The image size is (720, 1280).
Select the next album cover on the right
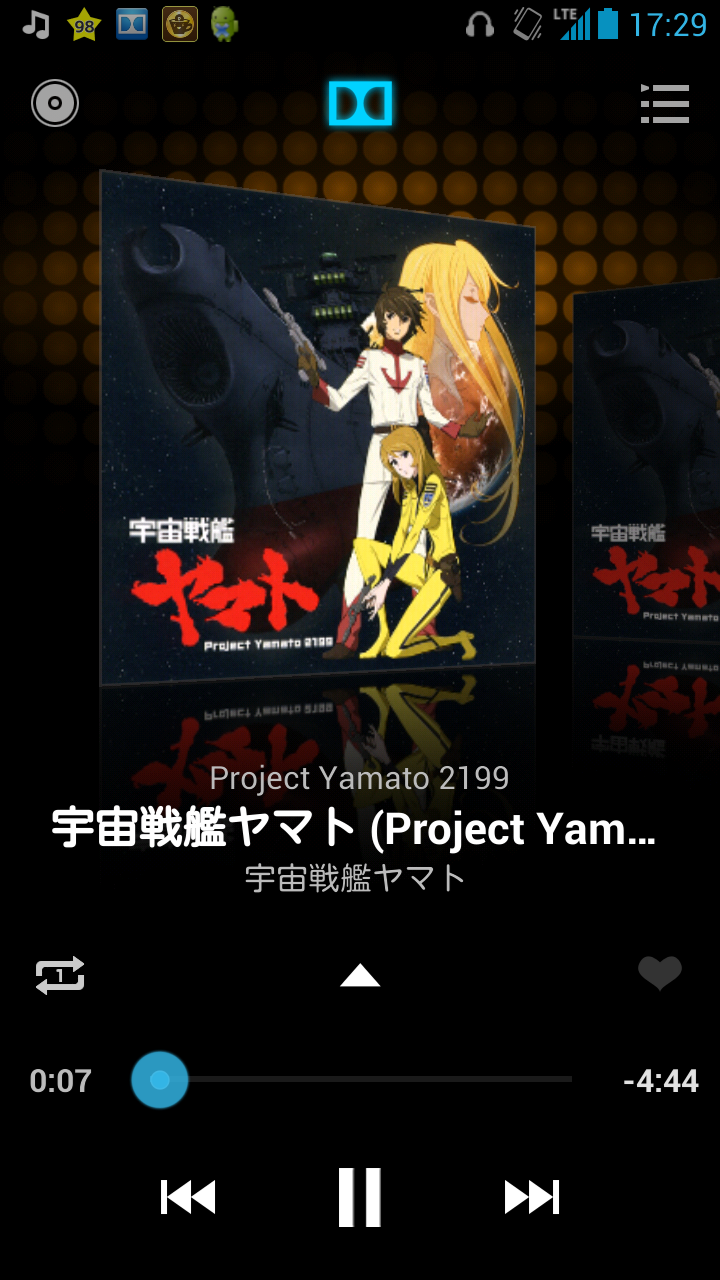pos(650,470)
